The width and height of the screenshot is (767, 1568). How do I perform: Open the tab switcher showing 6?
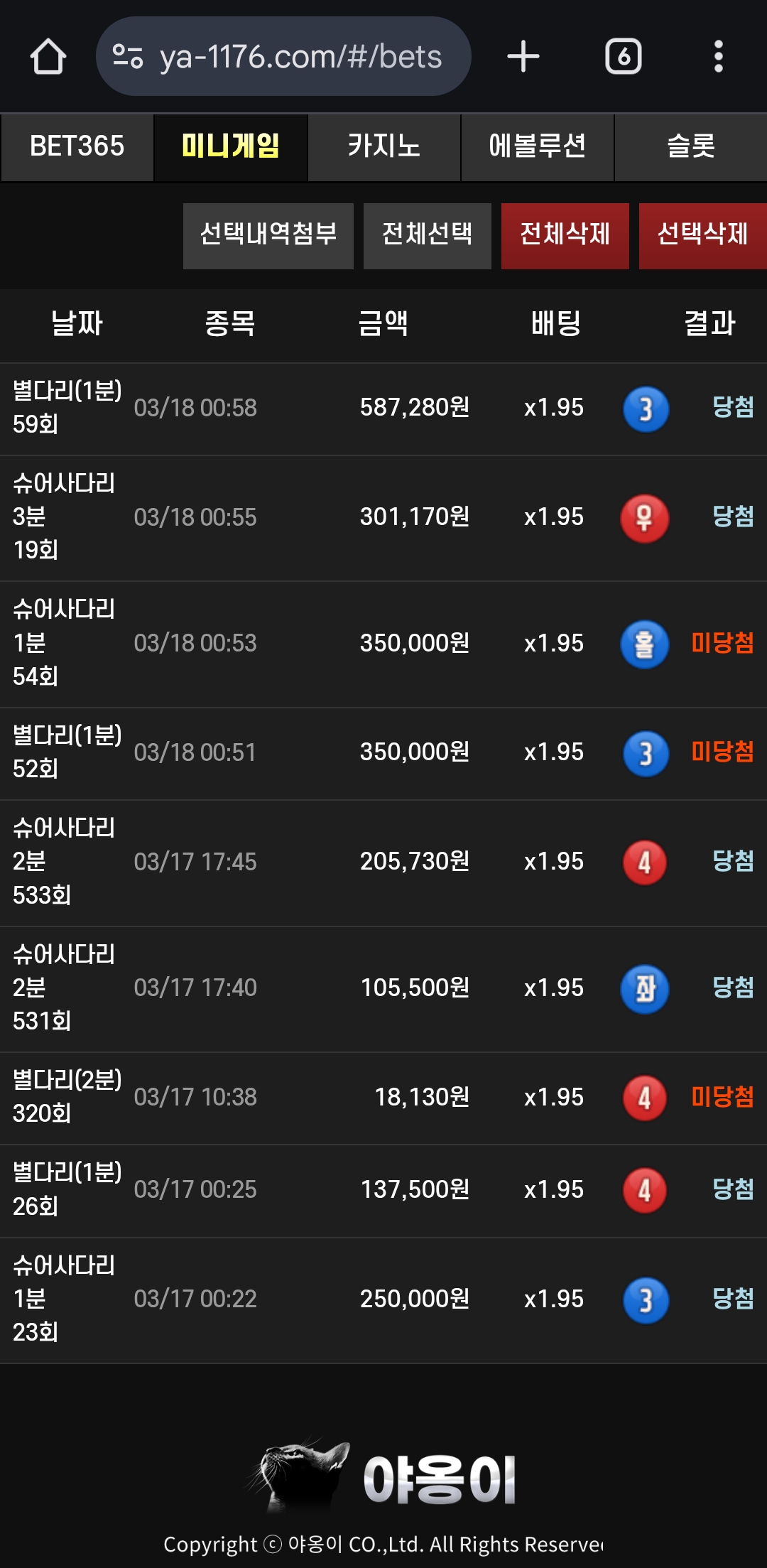click(x=624, y=57)
